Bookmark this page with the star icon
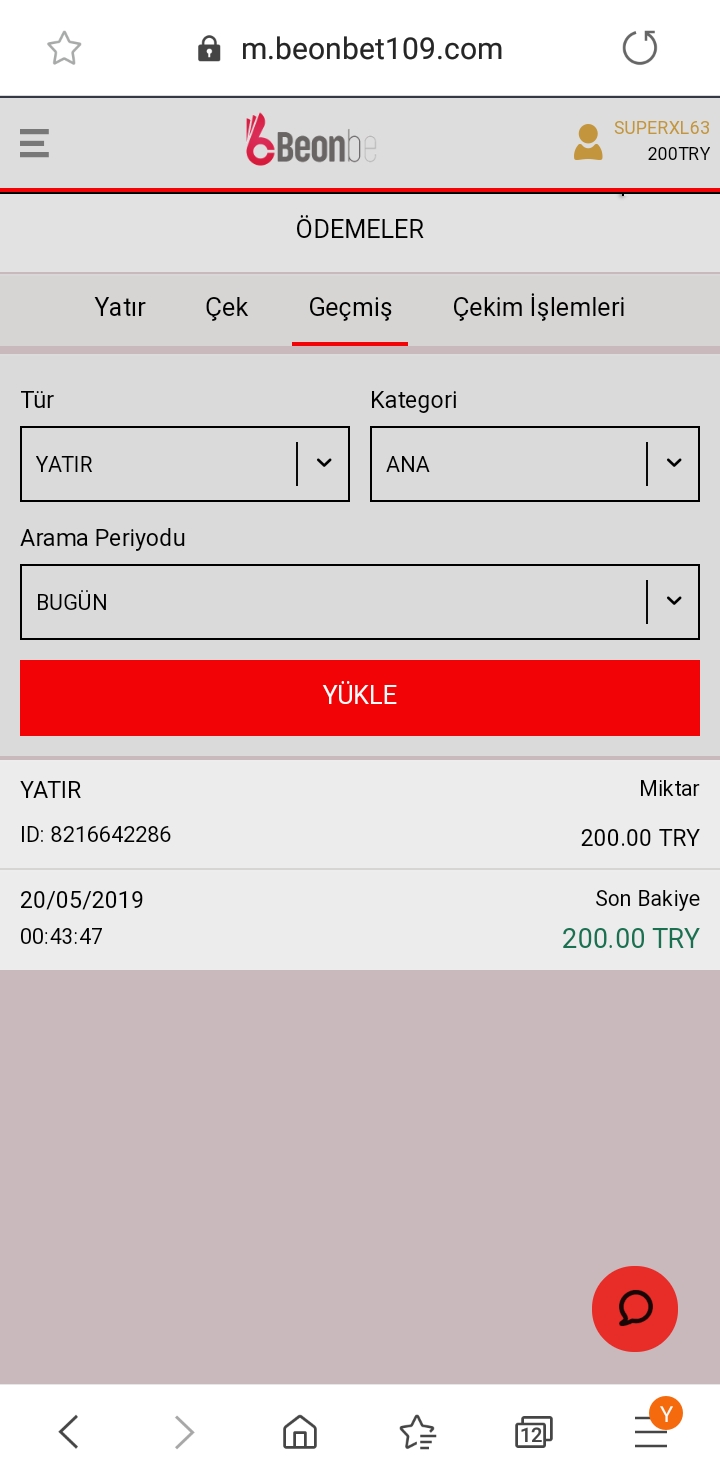The height and width of the screenshot is (1480, 720). [64, 48]
